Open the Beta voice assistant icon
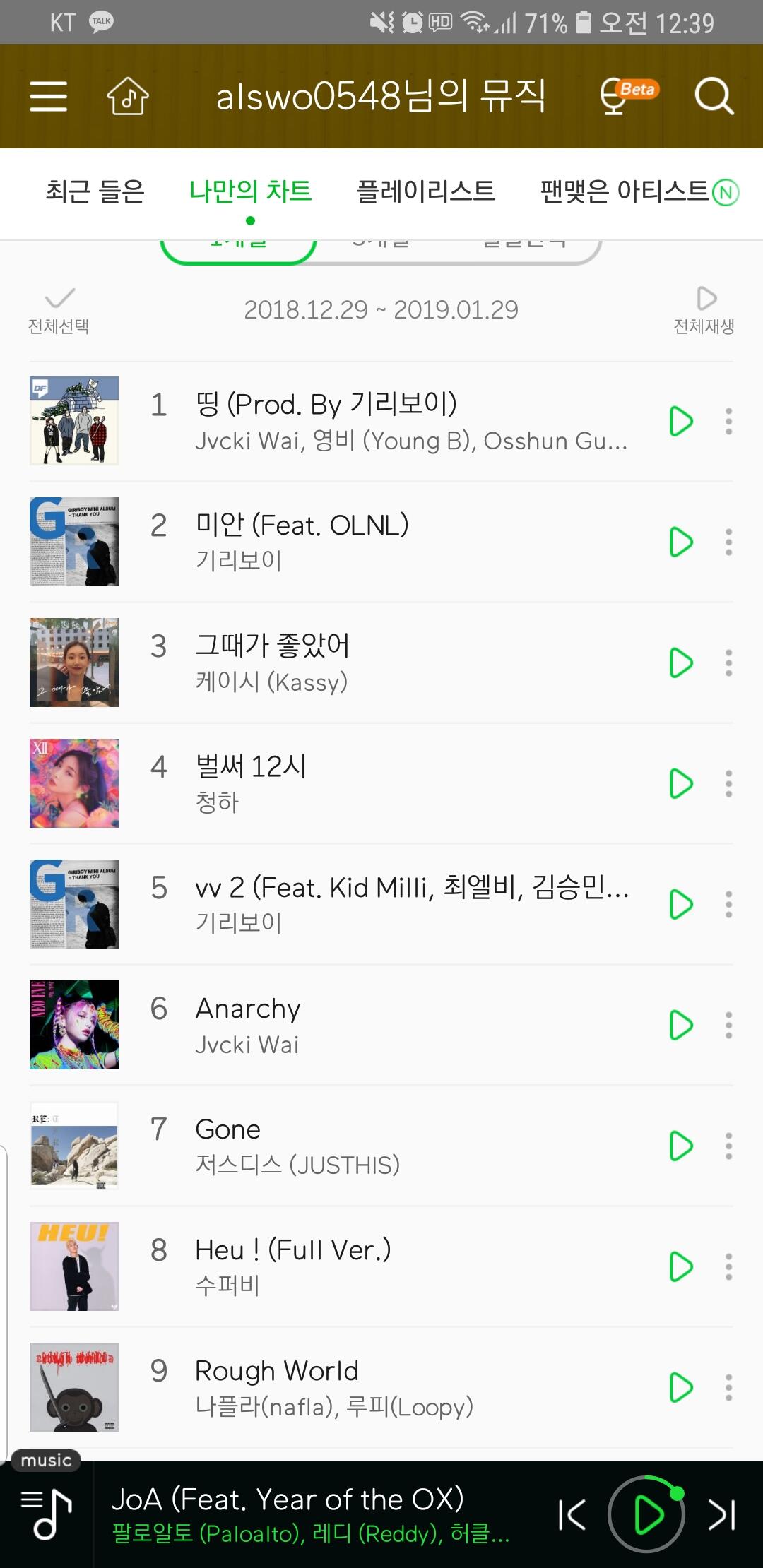Viewport: 763px width, 1568px height. pyautogui.click(x=626, y=96)
